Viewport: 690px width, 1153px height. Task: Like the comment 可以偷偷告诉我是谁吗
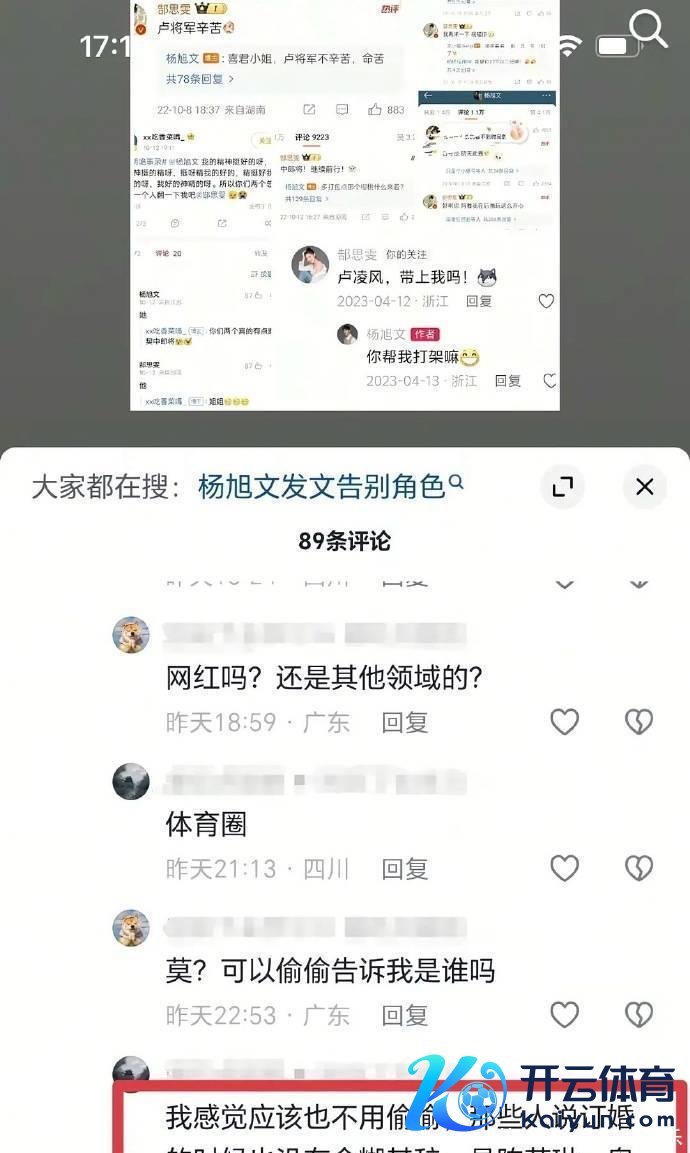(x=565, y=1015)
